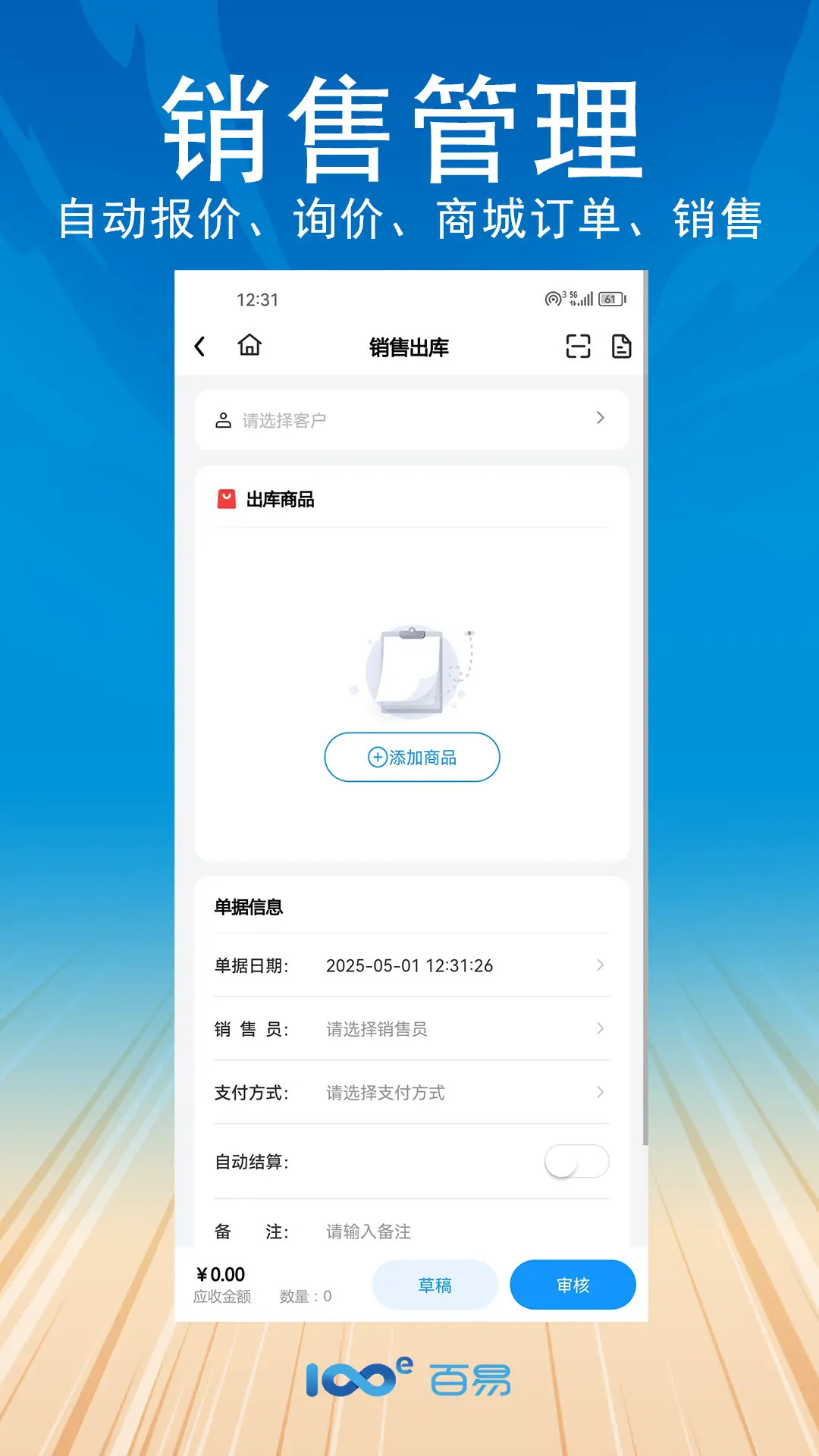Screen dimensions: 819x1456
Task: Click the blue 审核 submit button
Action: click(573, 1285)
